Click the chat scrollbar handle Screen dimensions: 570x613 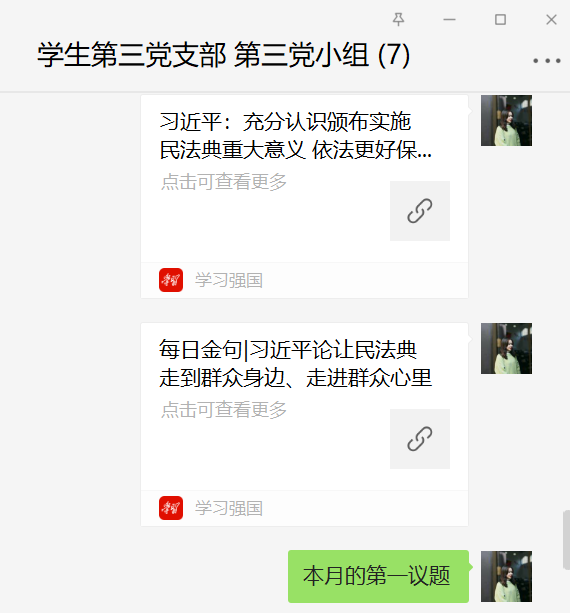tap(566, 540)
